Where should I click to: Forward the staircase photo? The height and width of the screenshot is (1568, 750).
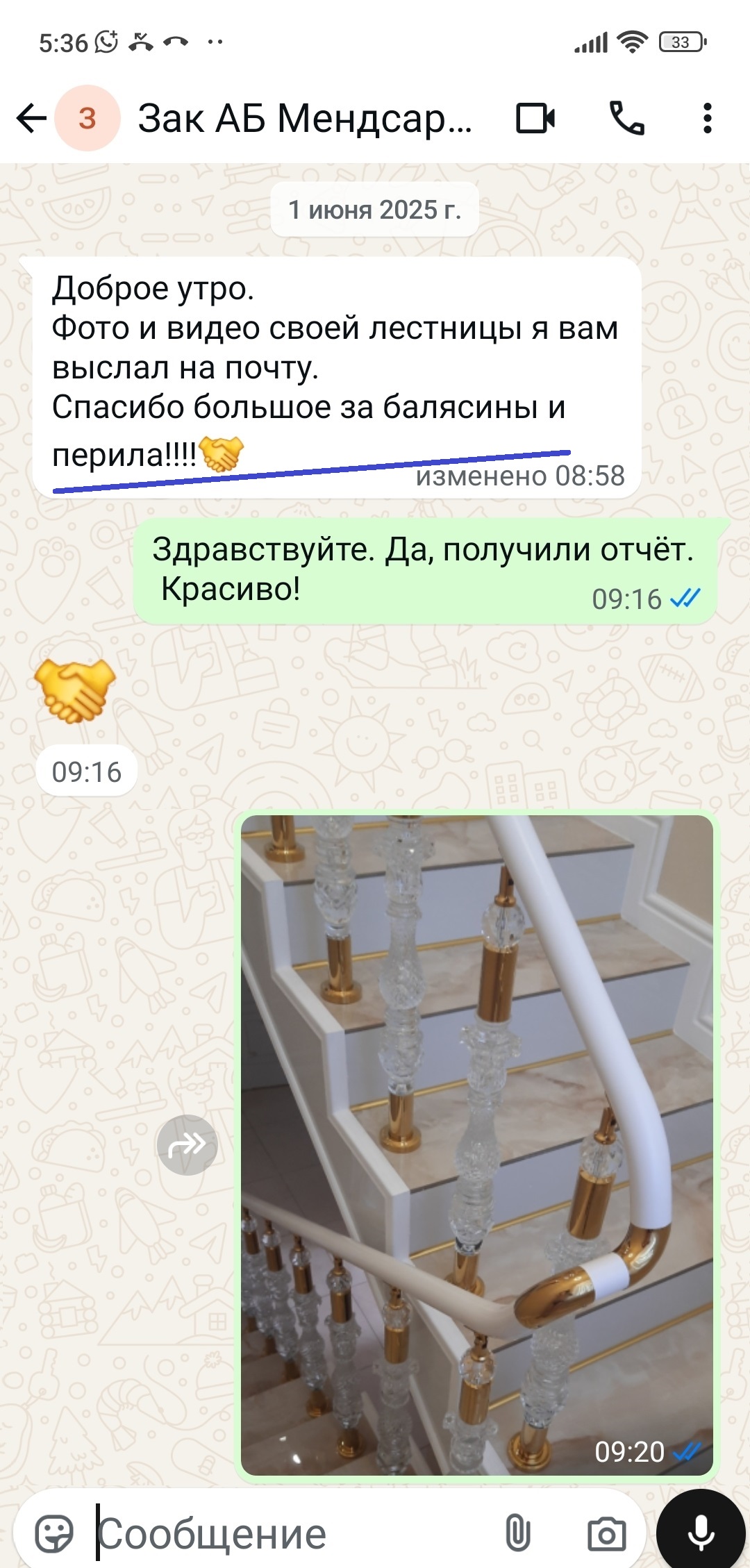click(x=187, y=1144)
